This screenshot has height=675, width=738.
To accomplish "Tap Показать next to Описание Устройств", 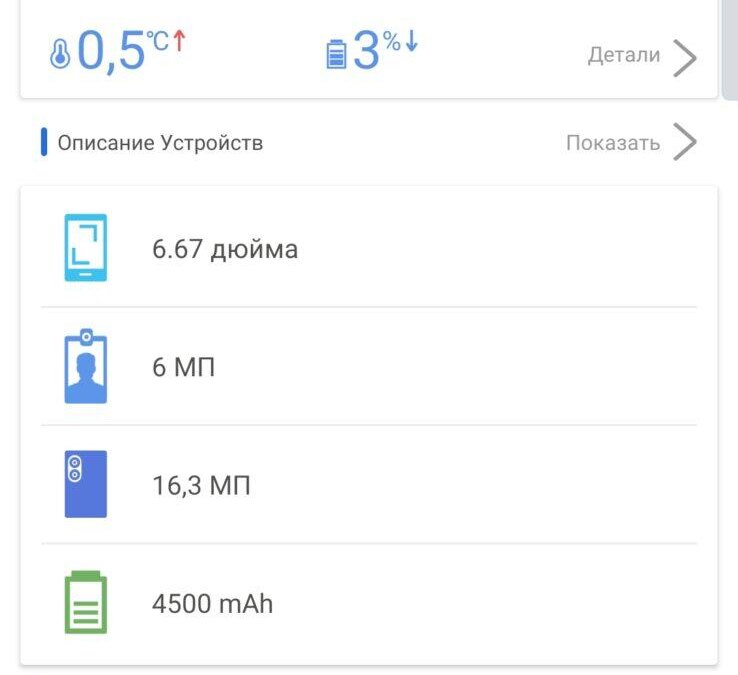I will click(630, 143).
